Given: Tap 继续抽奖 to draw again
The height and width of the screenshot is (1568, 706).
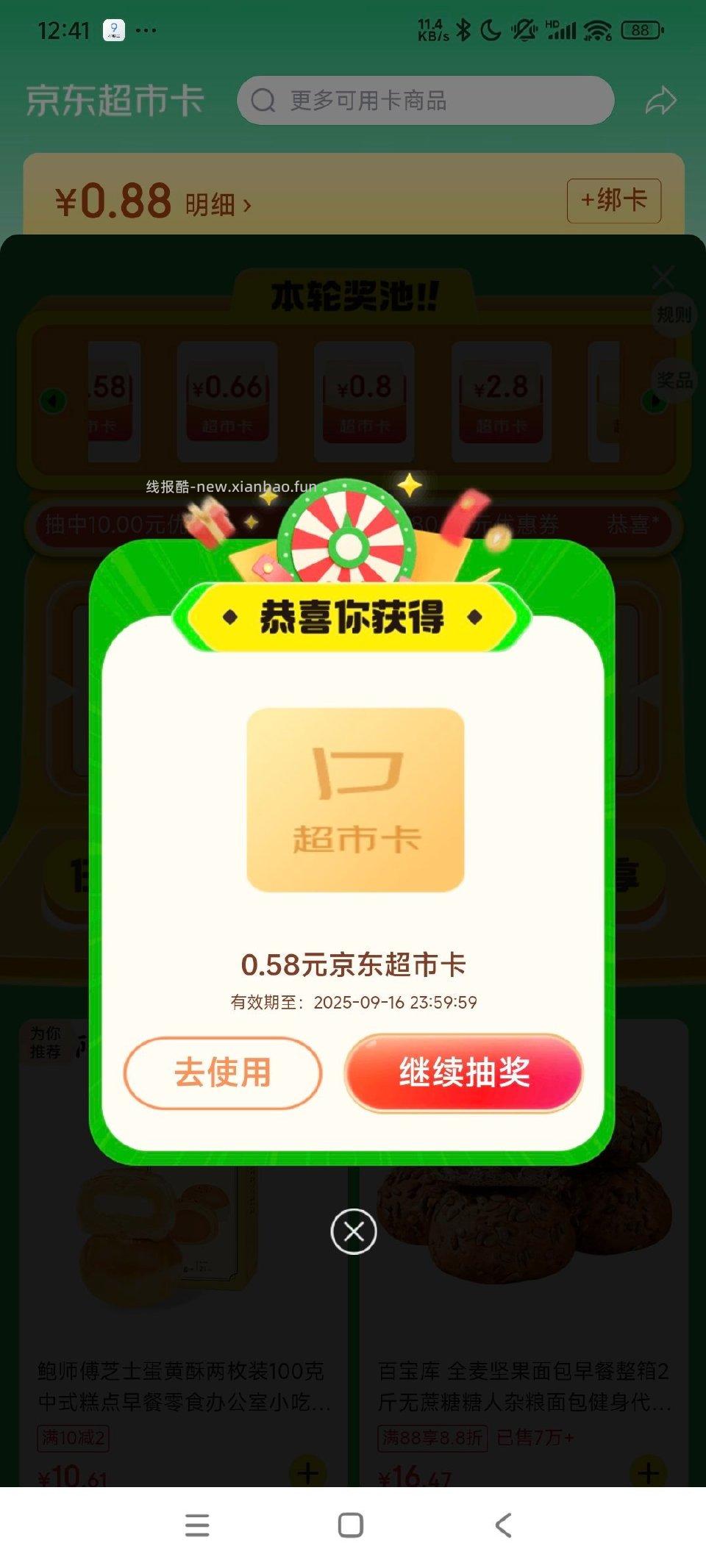Looking at the screenshot, I should pos(465,1075).
